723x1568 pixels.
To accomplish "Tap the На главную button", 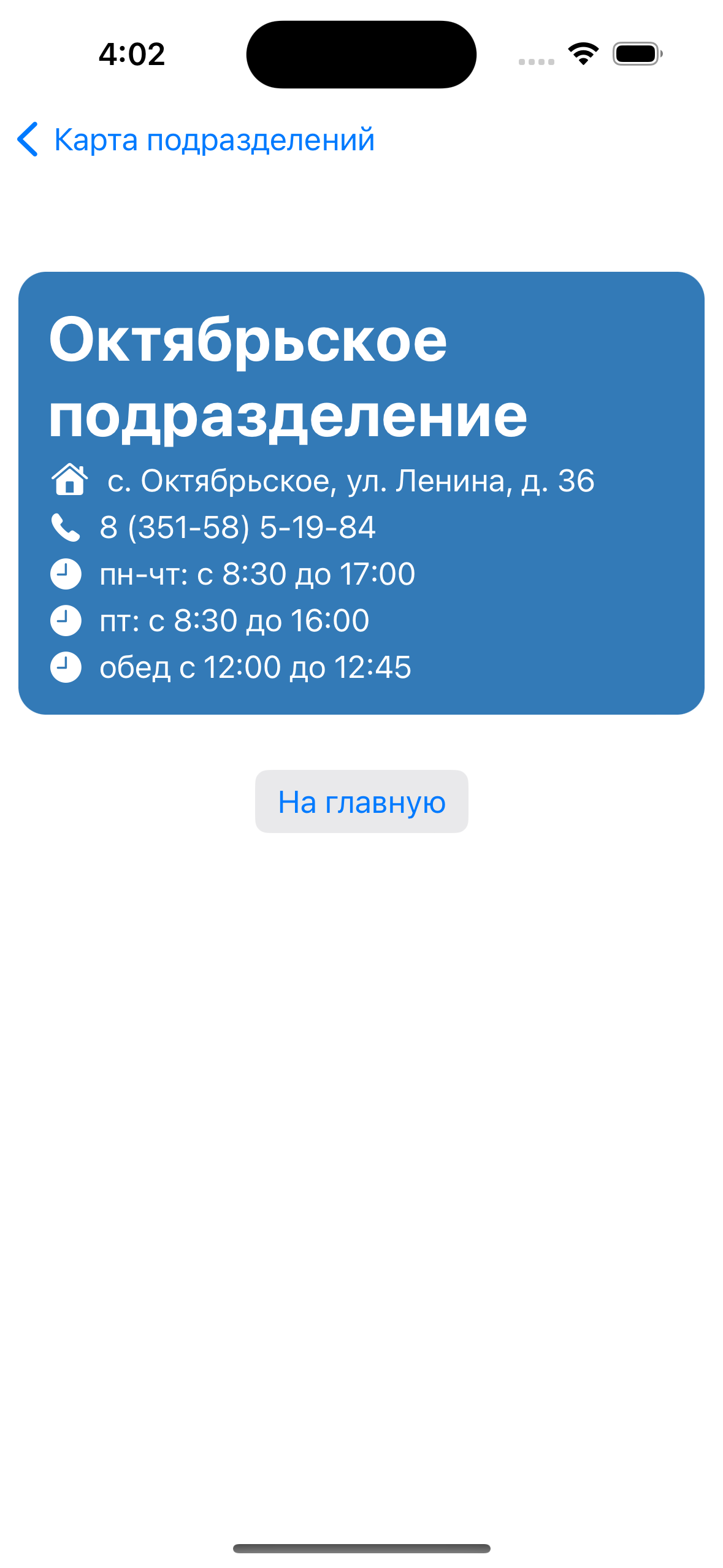I will pos(361,801).
